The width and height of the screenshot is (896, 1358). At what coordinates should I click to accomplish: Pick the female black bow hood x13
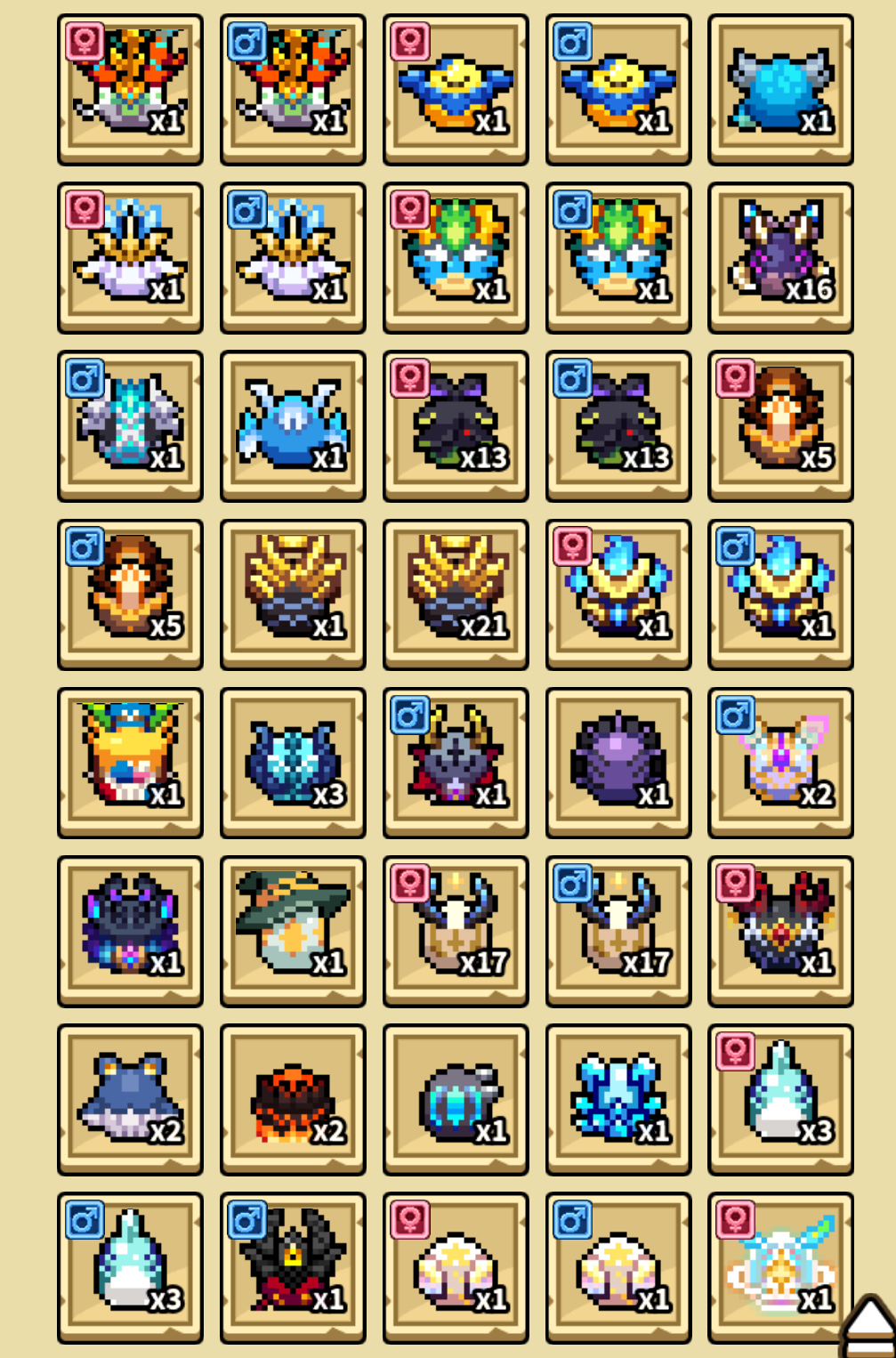tap(456, 425)
